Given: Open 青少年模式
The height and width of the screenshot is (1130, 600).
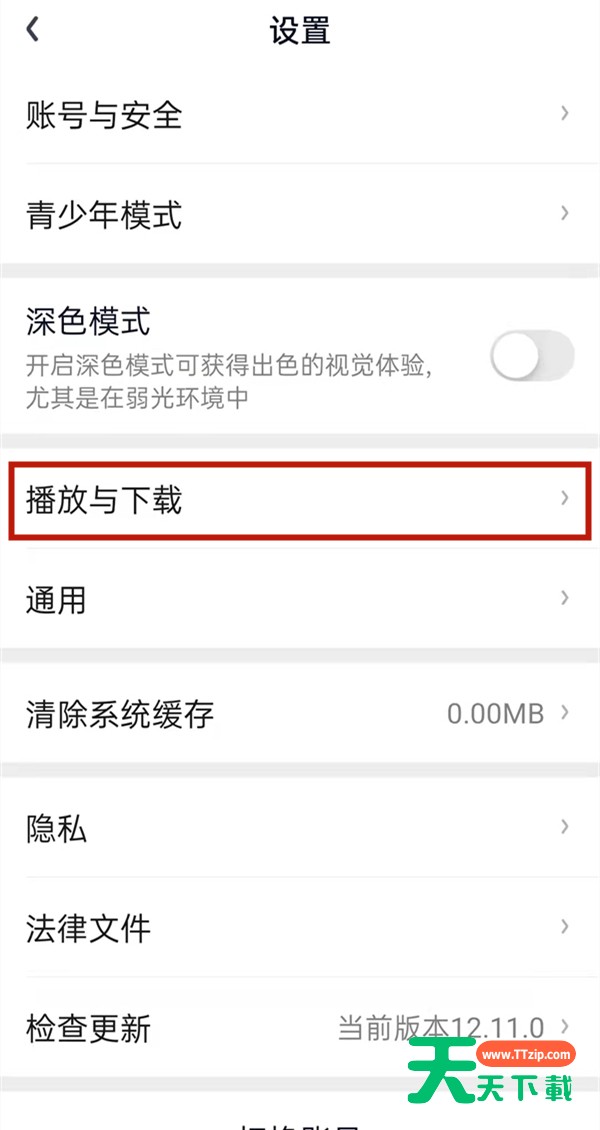Looking at the screenshot, I should pyautogui.click(x=300, y=214).
